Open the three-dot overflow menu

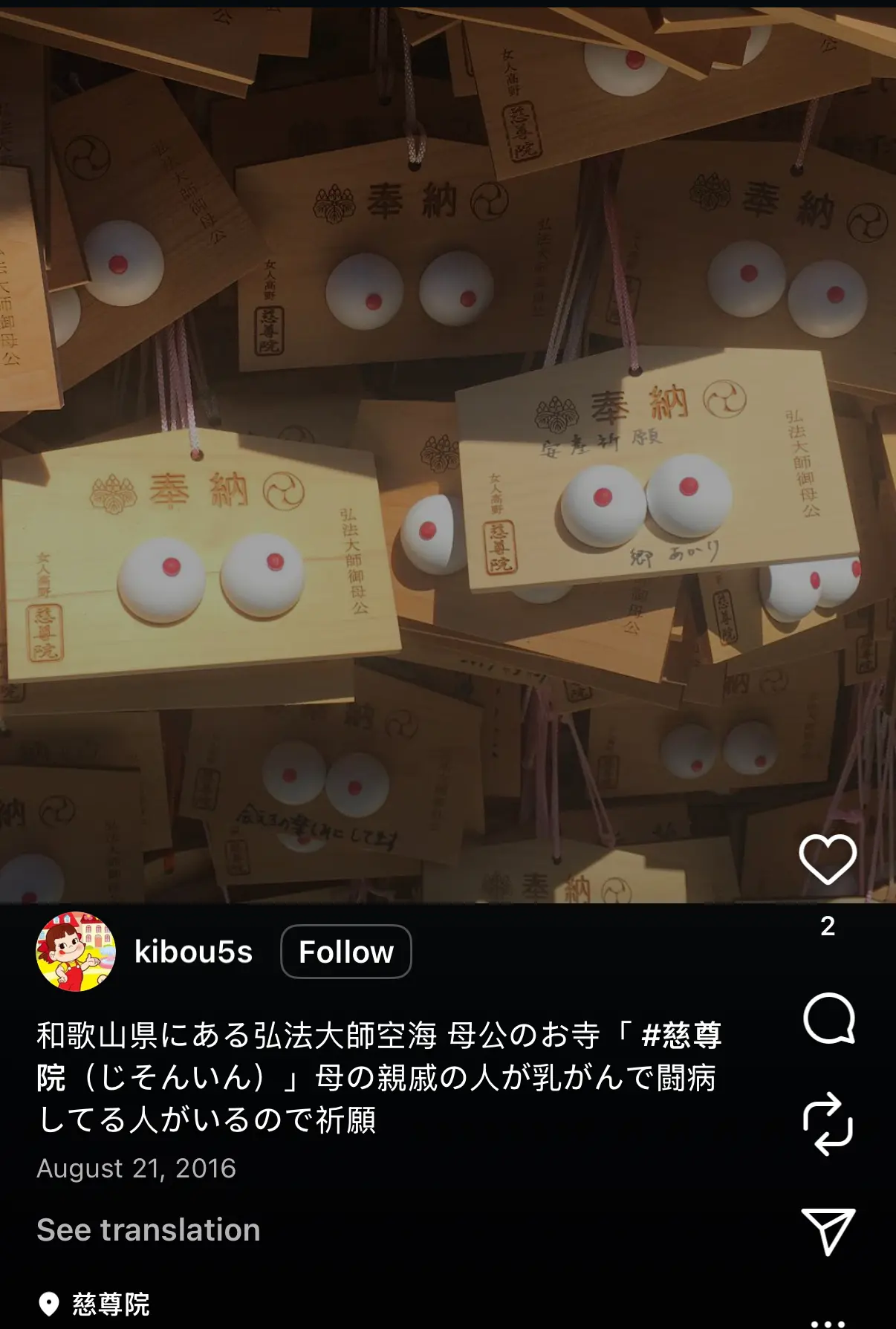coord(828,1323)
